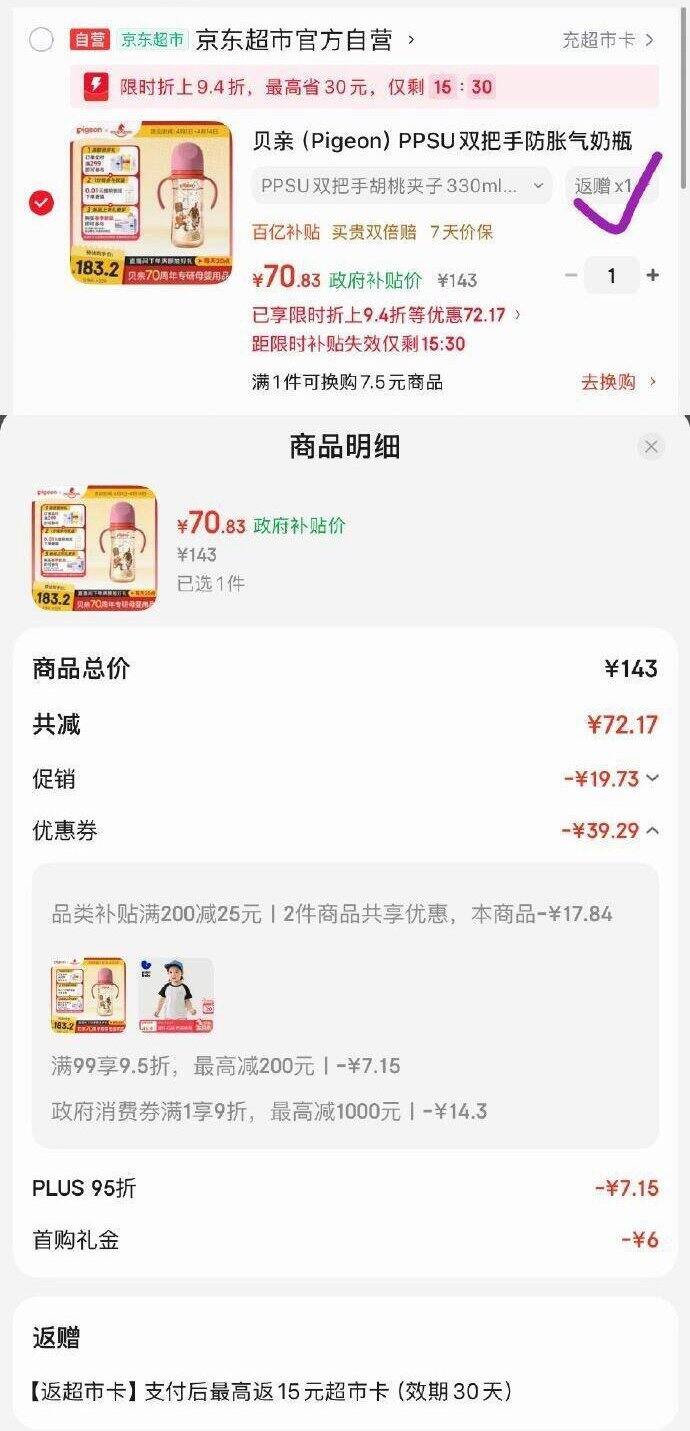This screenshot has height=1431, width=690.
Task: Close the 商品明细 sheet
Action: tap(651, 447)
